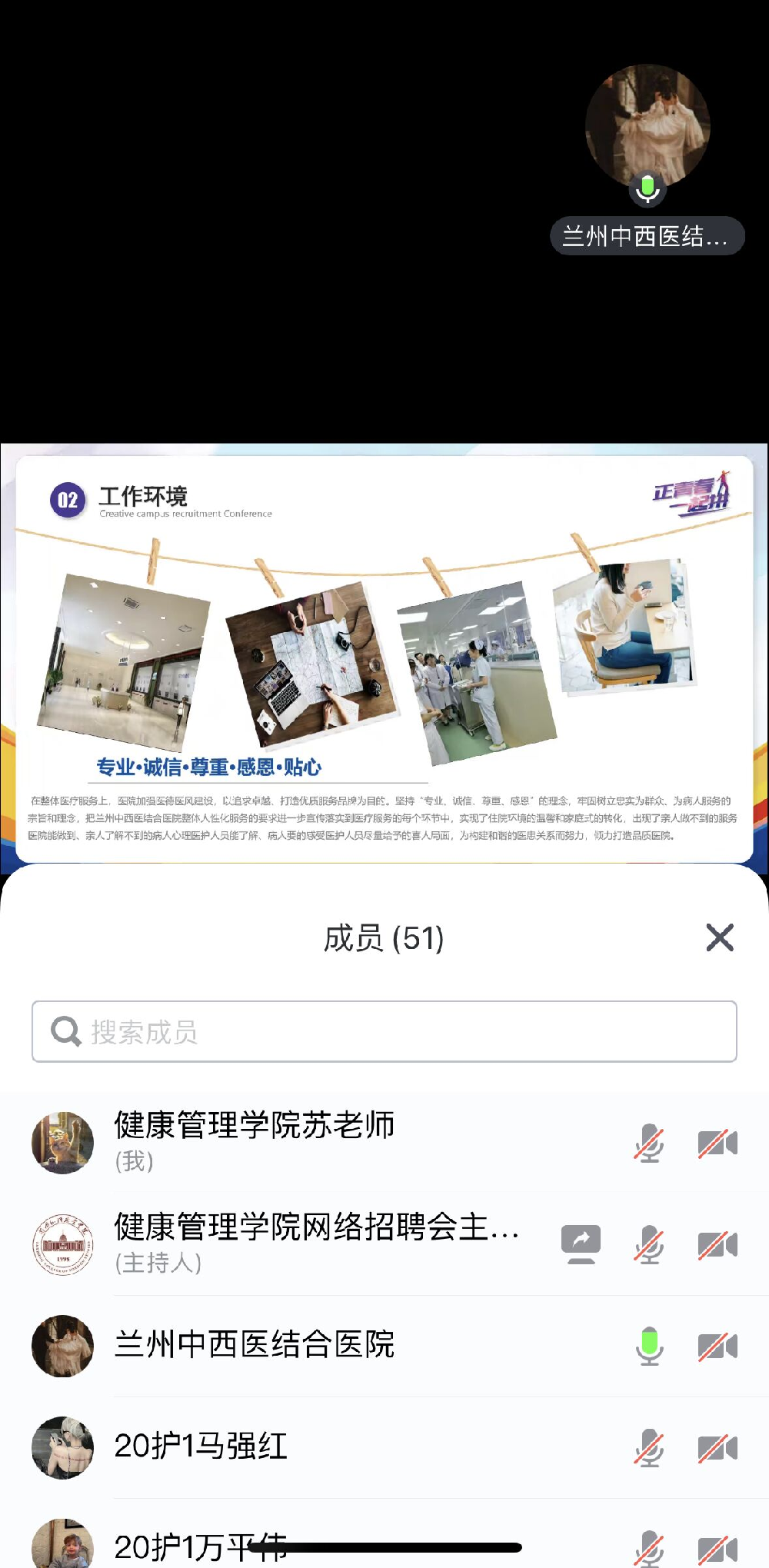Tap microphone icon for 20护1马强红
This screenshot has width=769, height=1568.
point(649,1448)
